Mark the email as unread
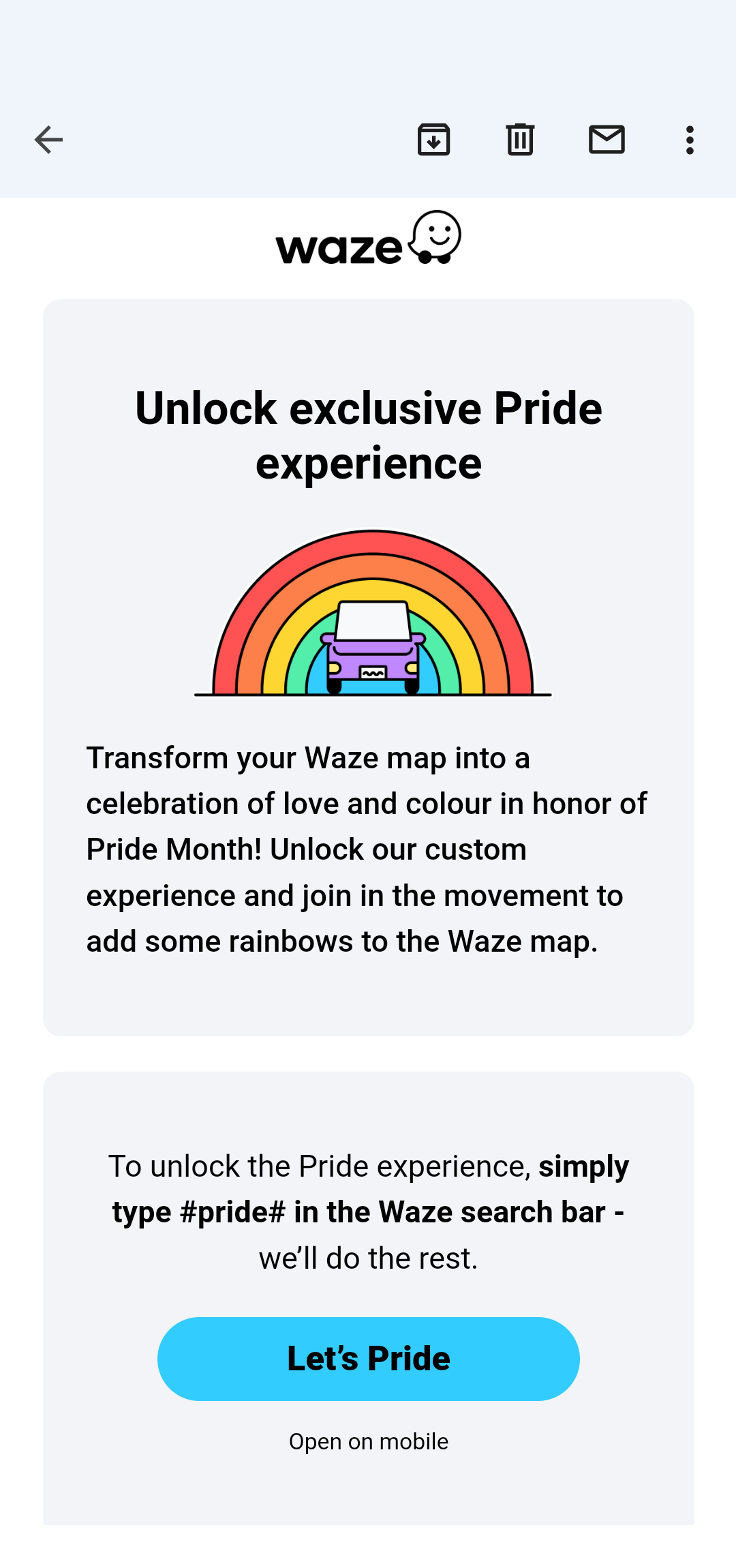This screenshot has height=1568, width=736. [x=607, y=140]
